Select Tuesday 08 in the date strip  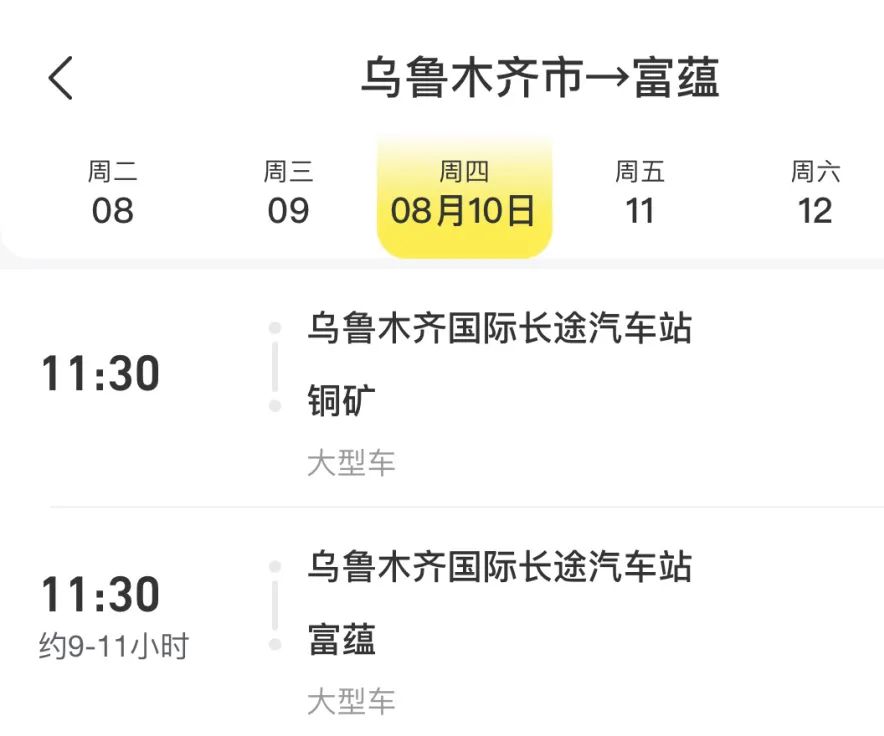112,194
